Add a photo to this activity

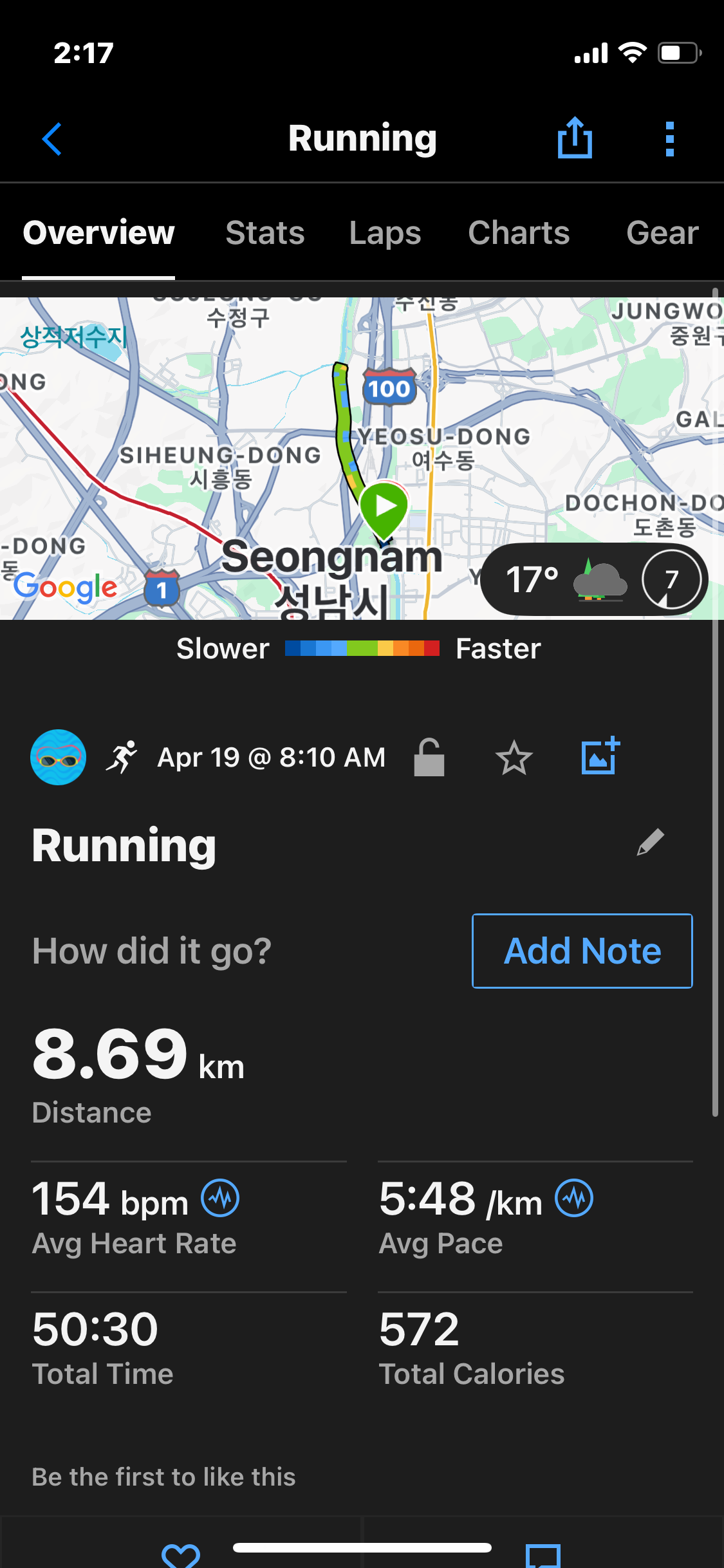click(600, 756)
